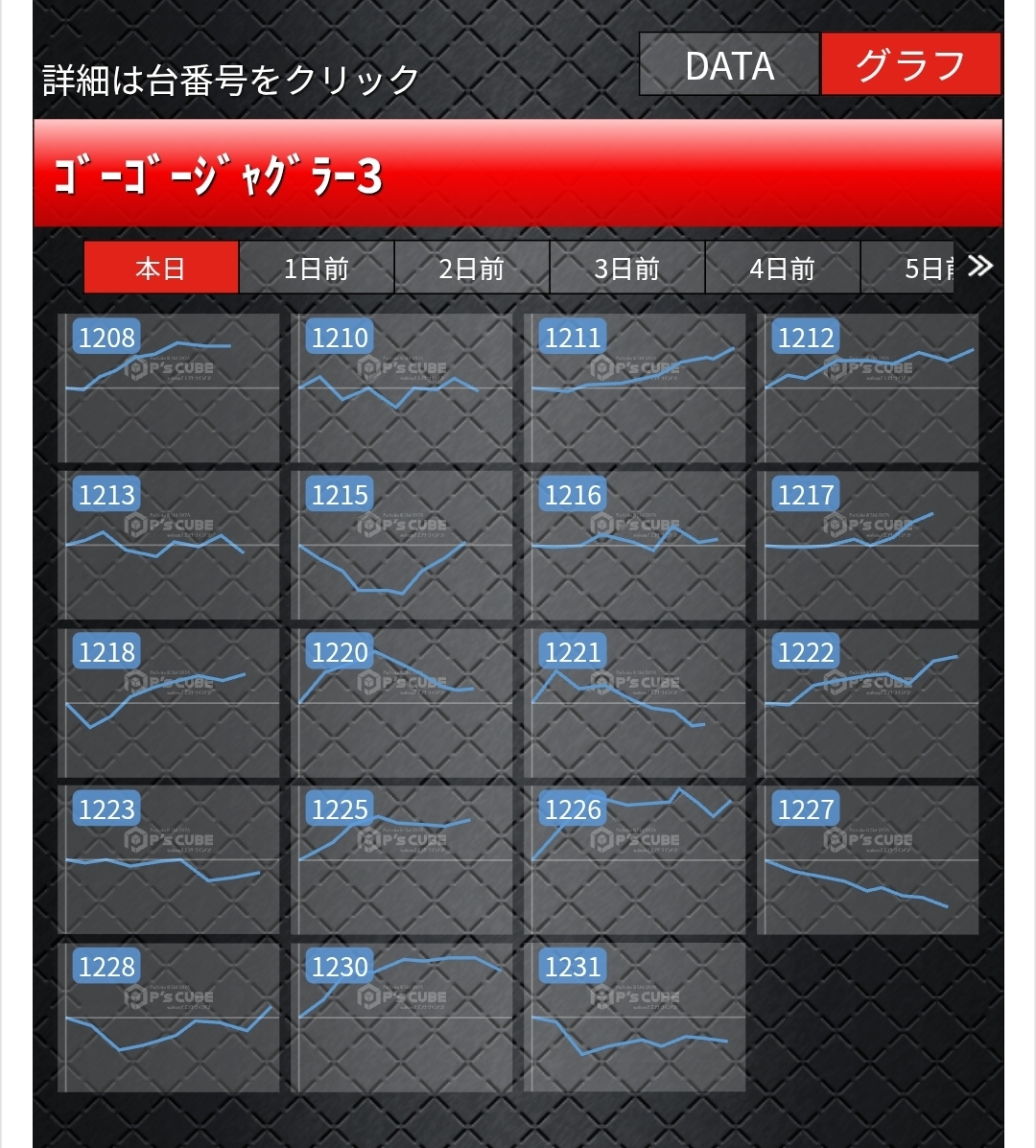The width and height of the screenshot is (1036, 1148).
Task: Select the グラフ view button
Action: (909, 65)
